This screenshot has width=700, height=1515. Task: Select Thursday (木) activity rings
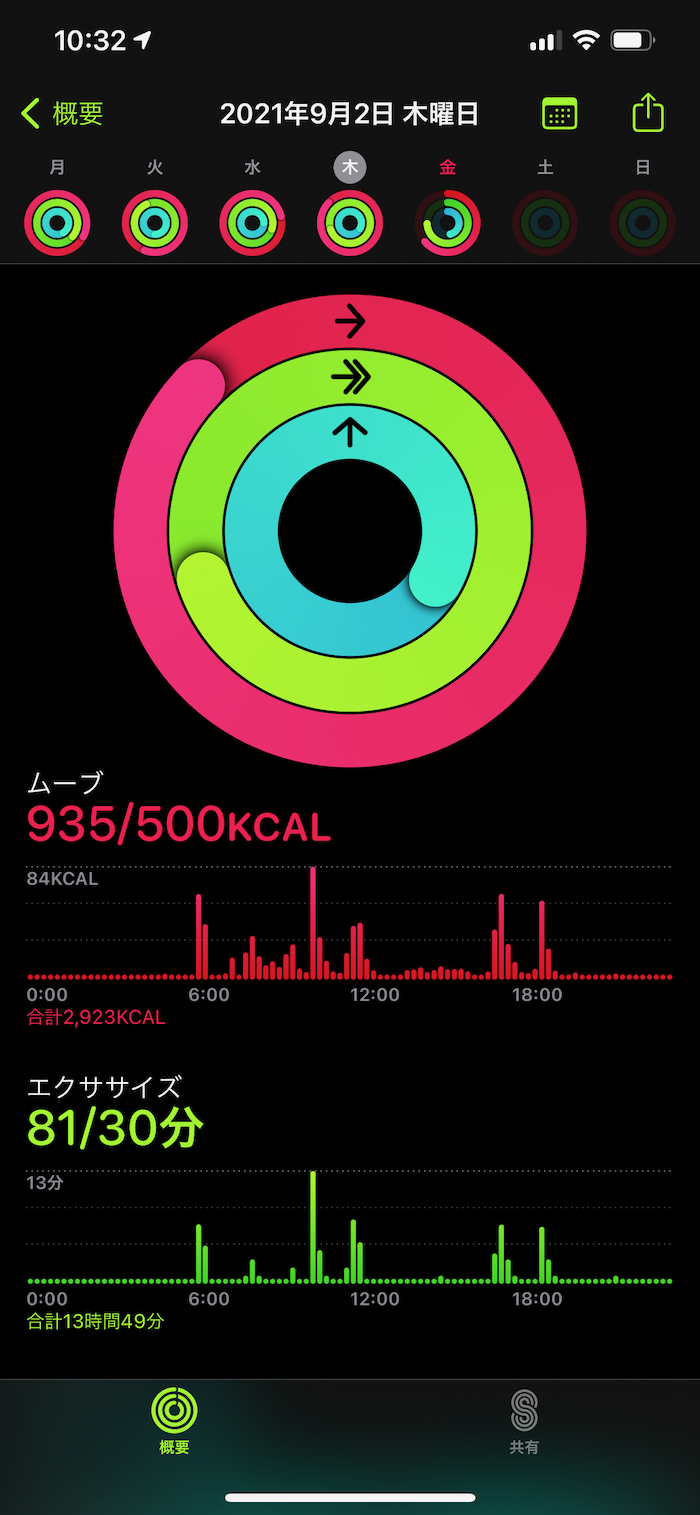350,222
